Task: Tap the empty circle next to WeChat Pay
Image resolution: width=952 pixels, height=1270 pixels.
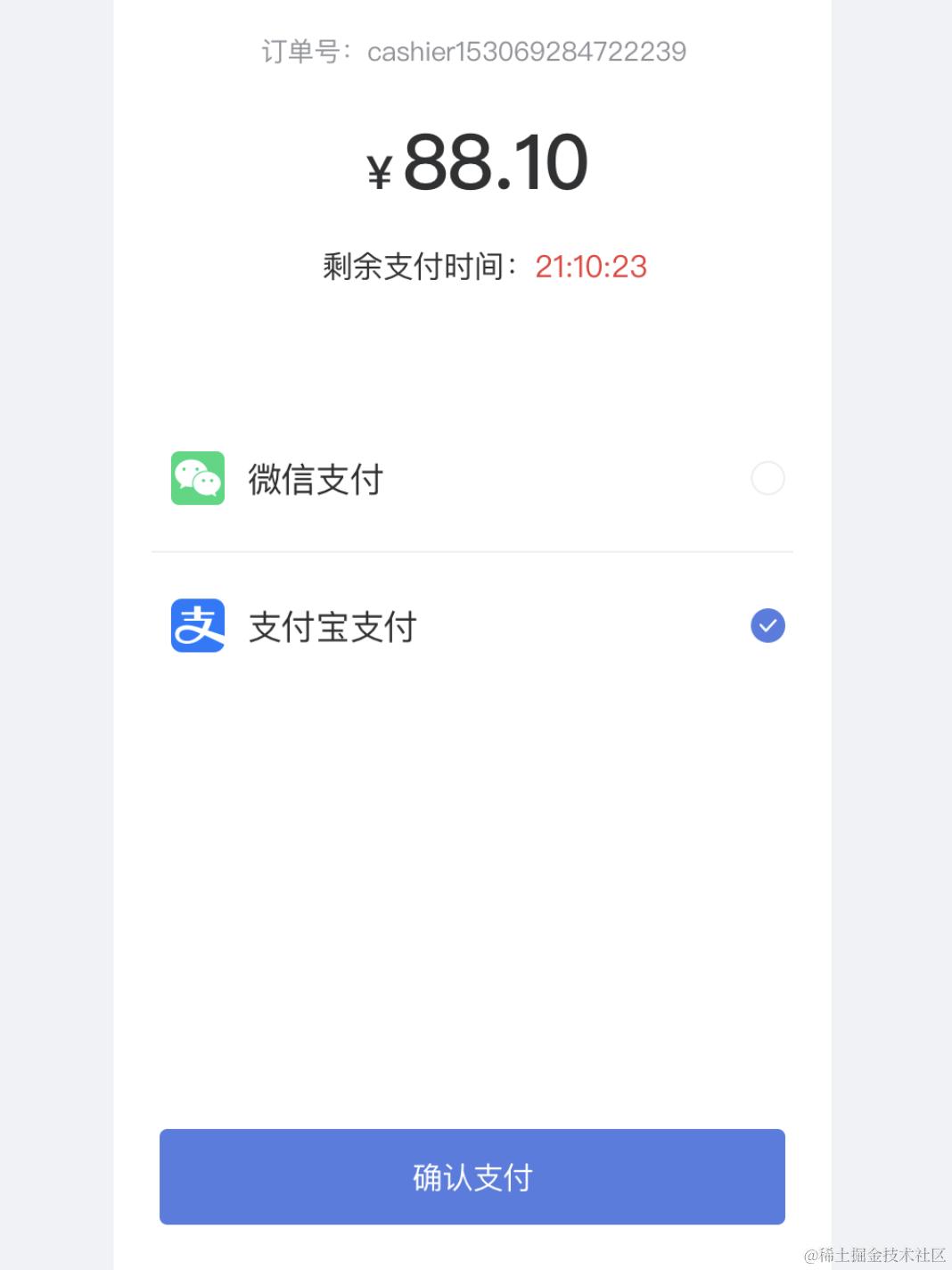Action: (767, 479)
